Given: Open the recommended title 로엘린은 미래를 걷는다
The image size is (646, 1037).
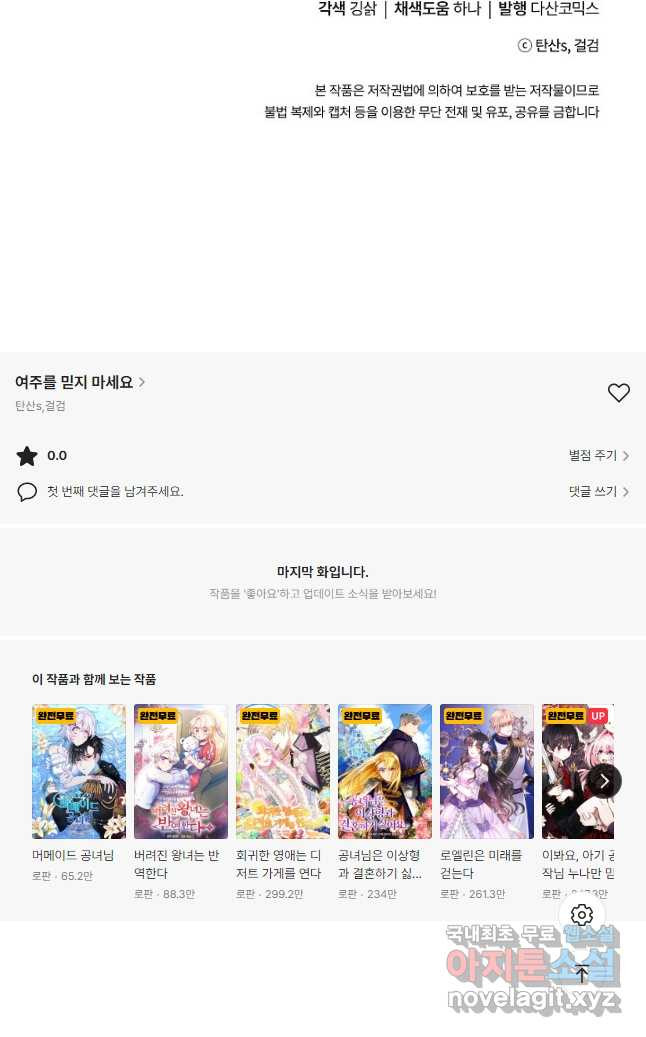Looking at the screenshot, I should coord(487,771).
